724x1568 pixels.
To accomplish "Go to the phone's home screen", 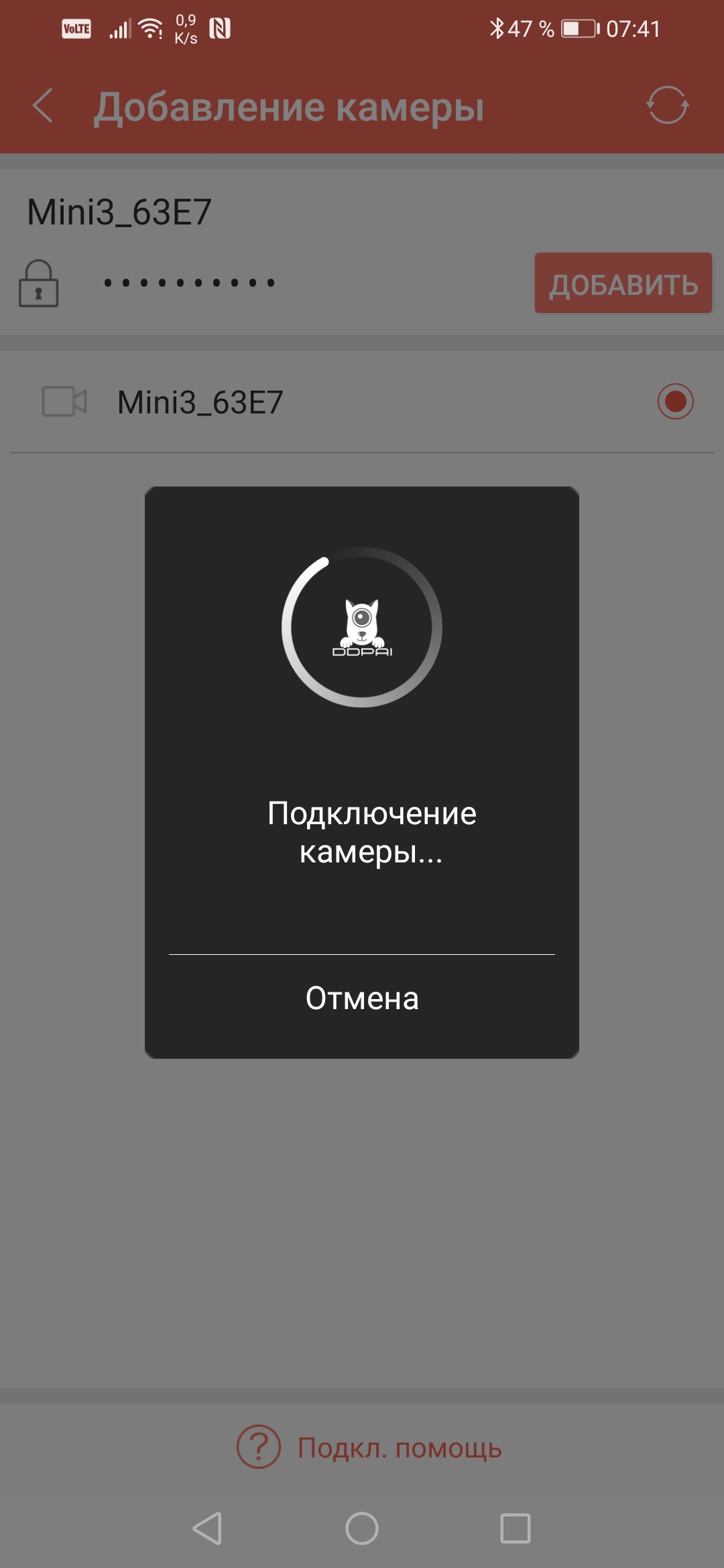I will [362, 1528].
